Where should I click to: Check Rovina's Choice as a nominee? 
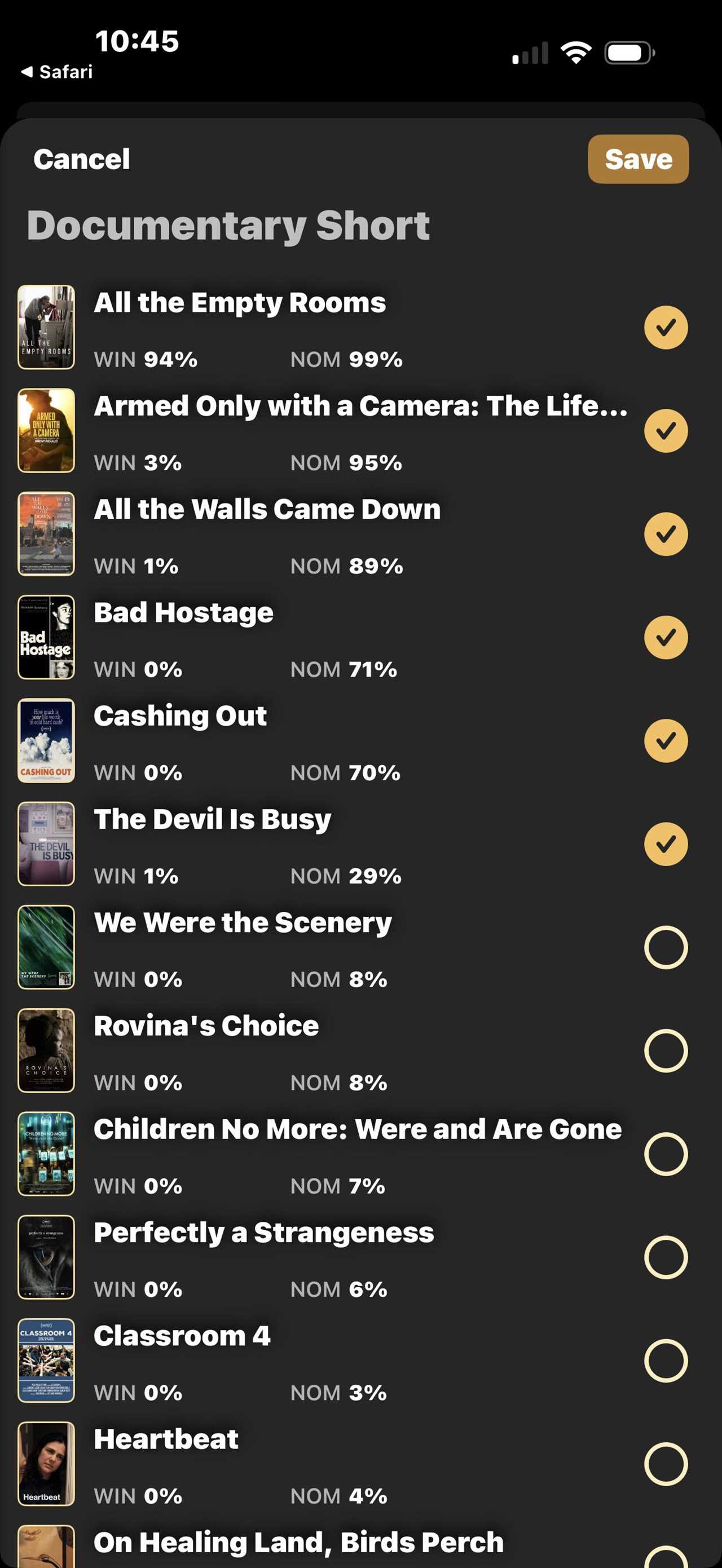(x=666, y=1050)
